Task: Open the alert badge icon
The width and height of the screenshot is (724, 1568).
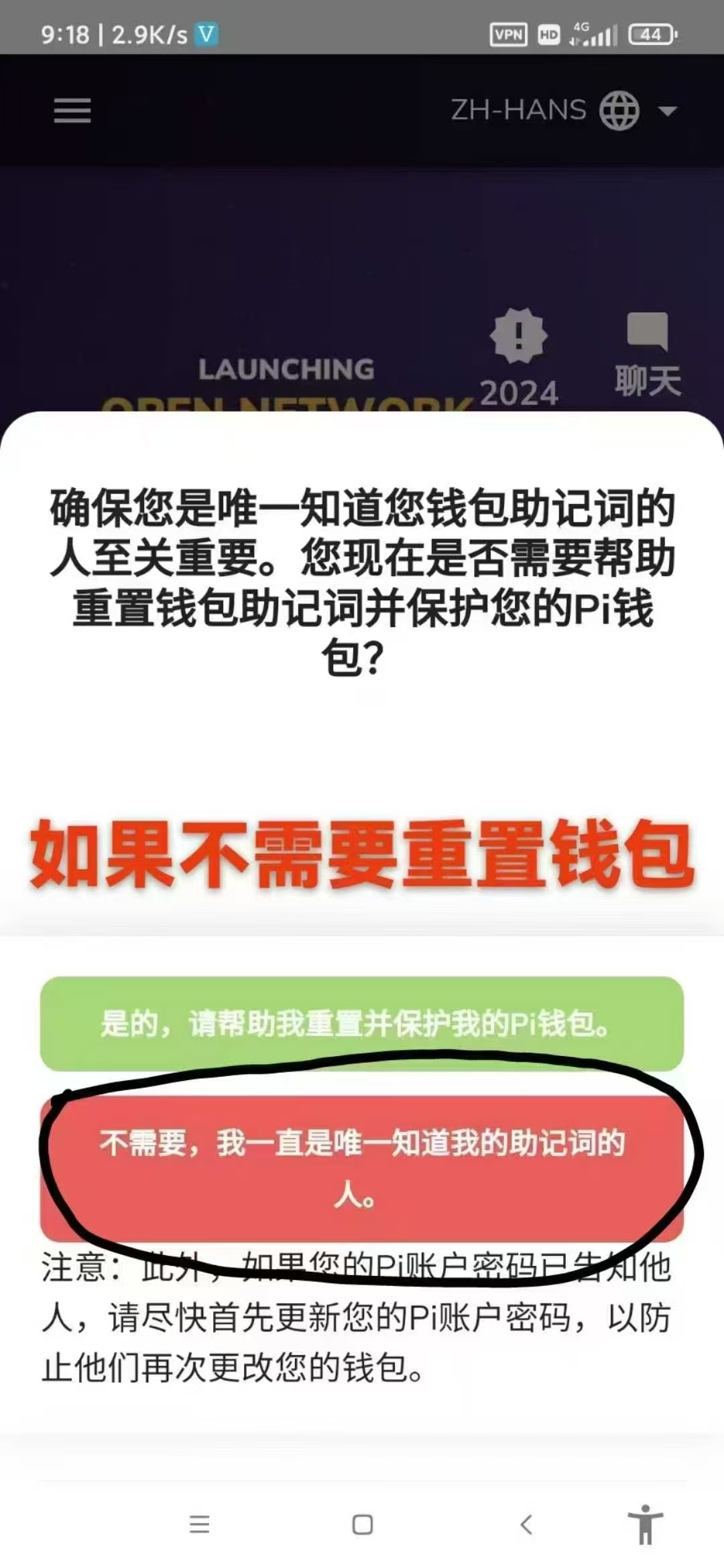Action: point(519,335)
